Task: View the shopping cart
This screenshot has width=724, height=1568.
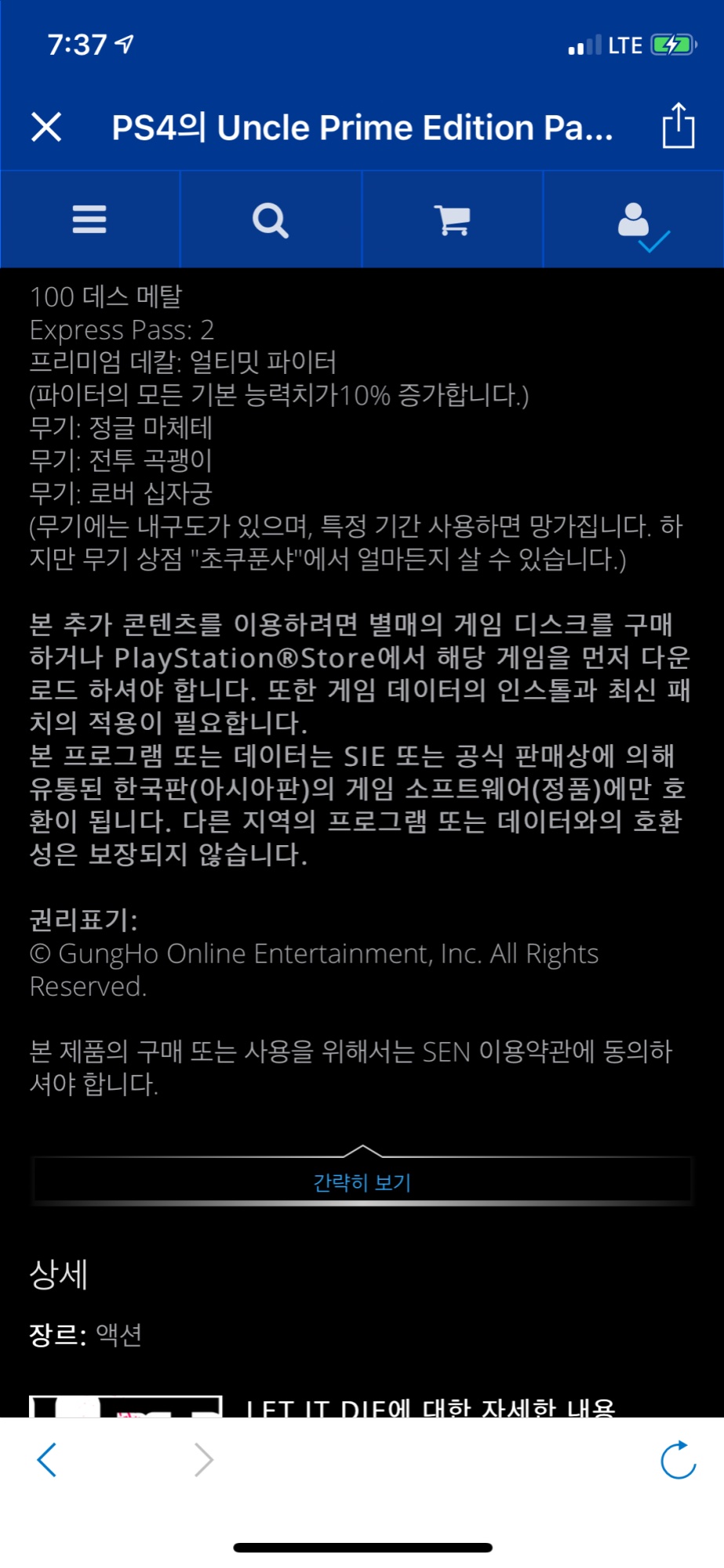Action: (x=453, y=220)
